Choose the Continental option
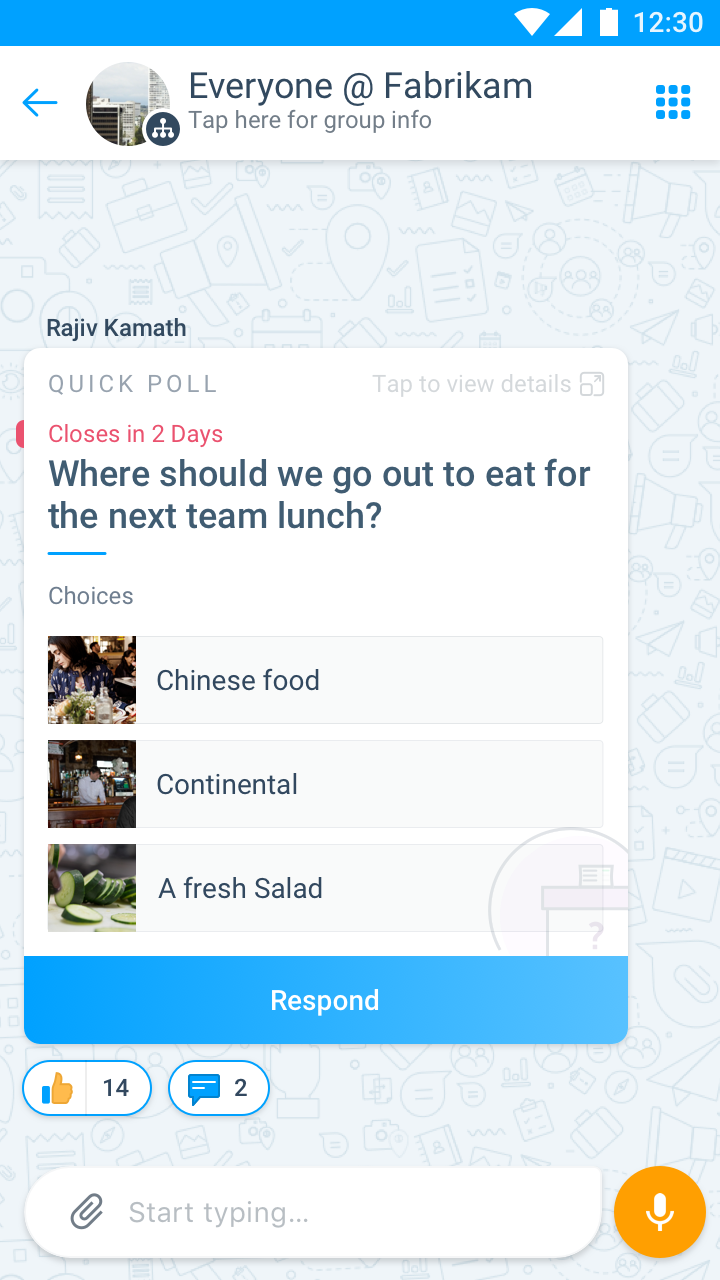 tap(325, 784)
